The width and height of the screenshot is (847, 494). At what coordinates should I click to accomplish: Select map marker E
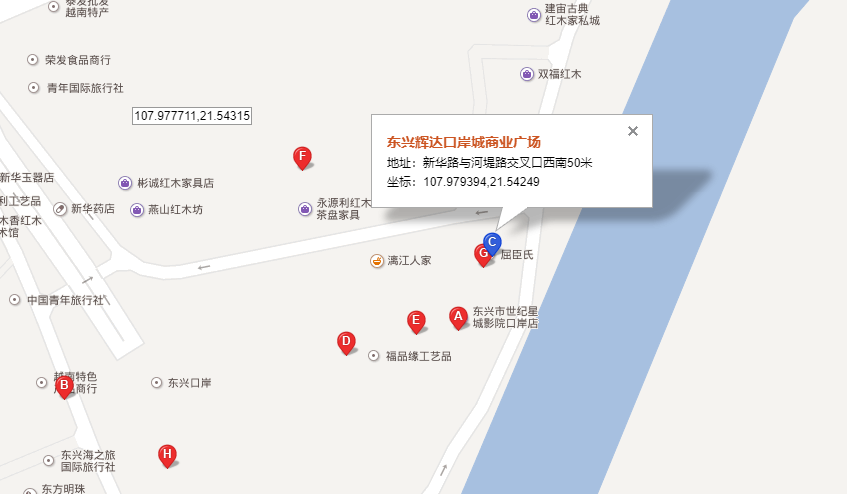pyautogui.click(x=416, y=320)
